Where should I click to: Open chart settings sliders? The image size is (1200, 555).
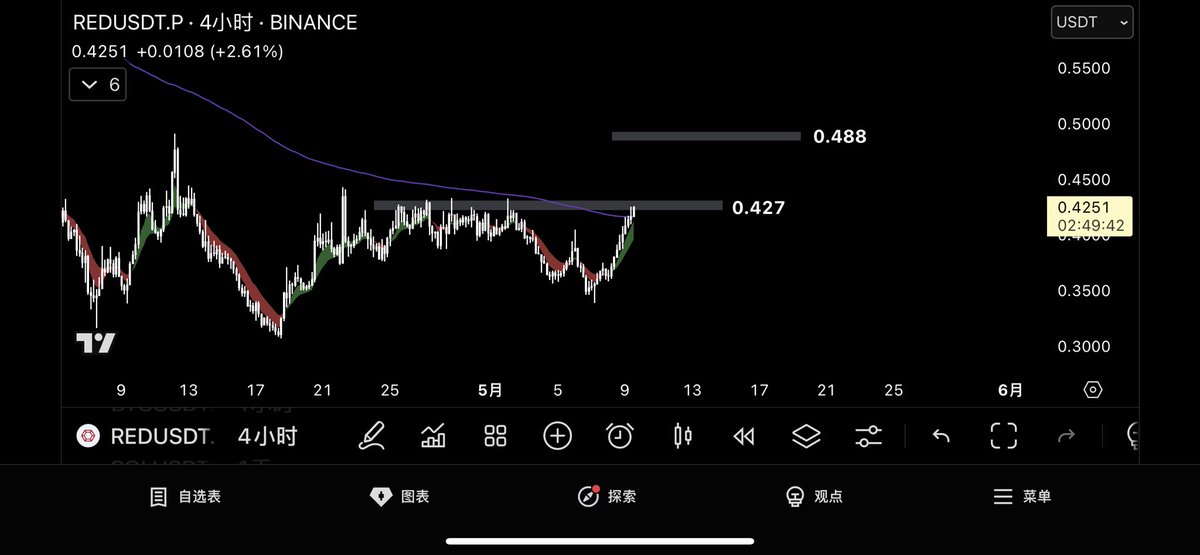pyautogui.click(x=868, y=435)
